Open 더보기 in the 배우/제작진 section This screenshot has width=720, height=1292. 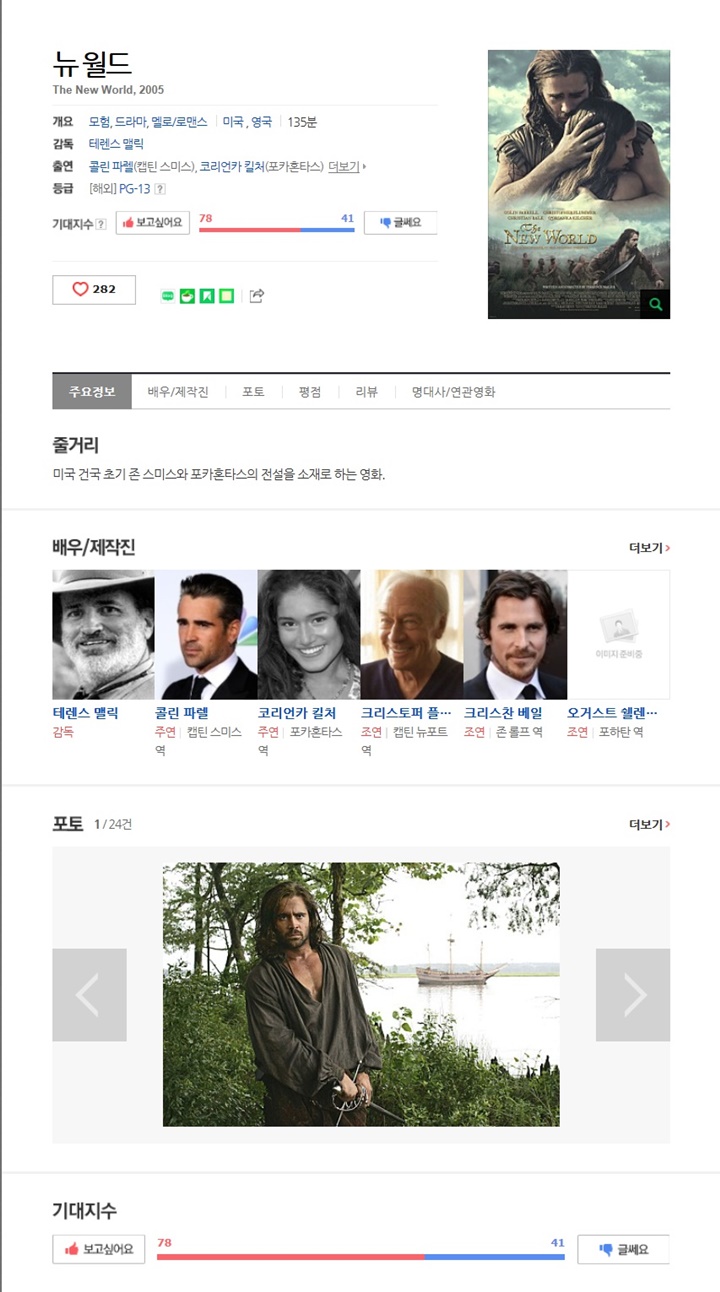(648, 548)
